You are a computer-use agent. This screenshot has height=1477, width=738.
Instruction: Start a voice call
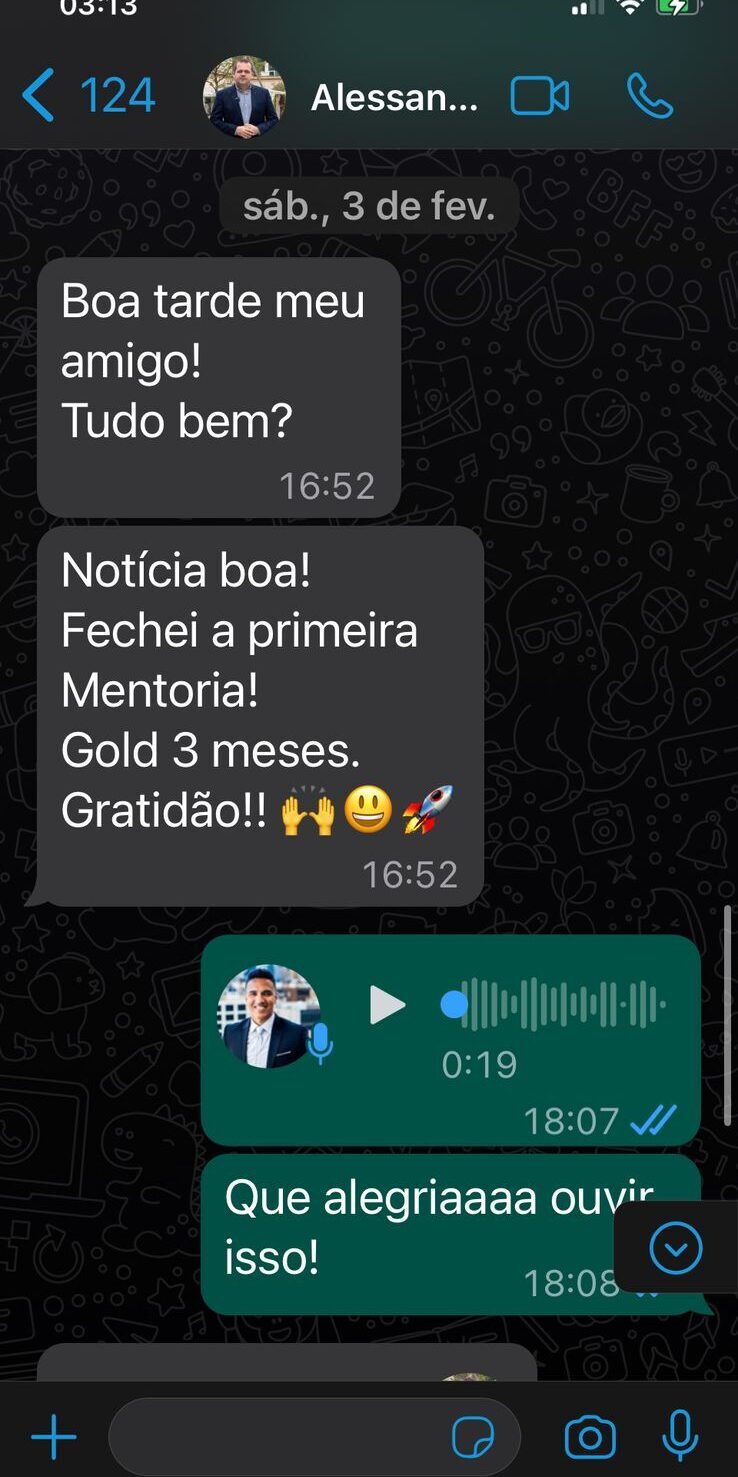pyautogui.click(x=650, y=97)
